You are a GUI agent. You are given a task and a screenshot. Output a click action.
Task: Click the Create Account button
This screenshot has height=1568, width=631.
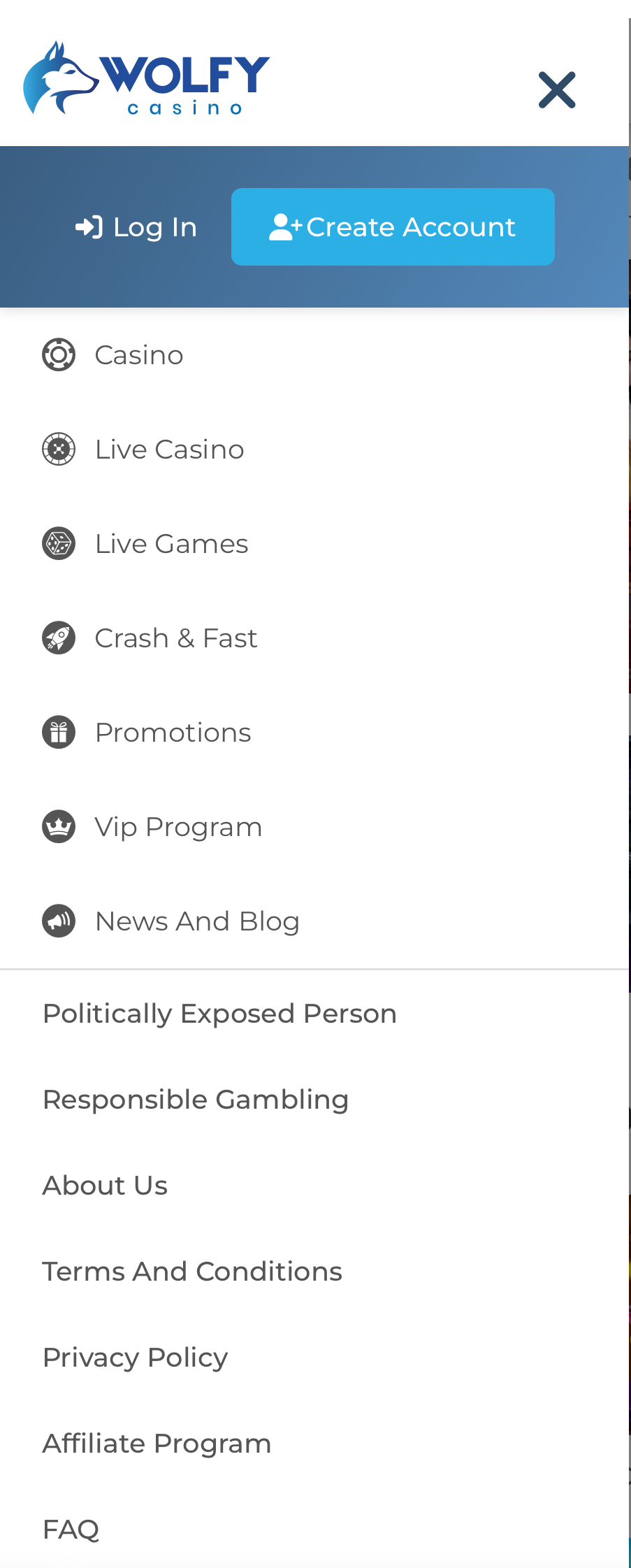392,226
